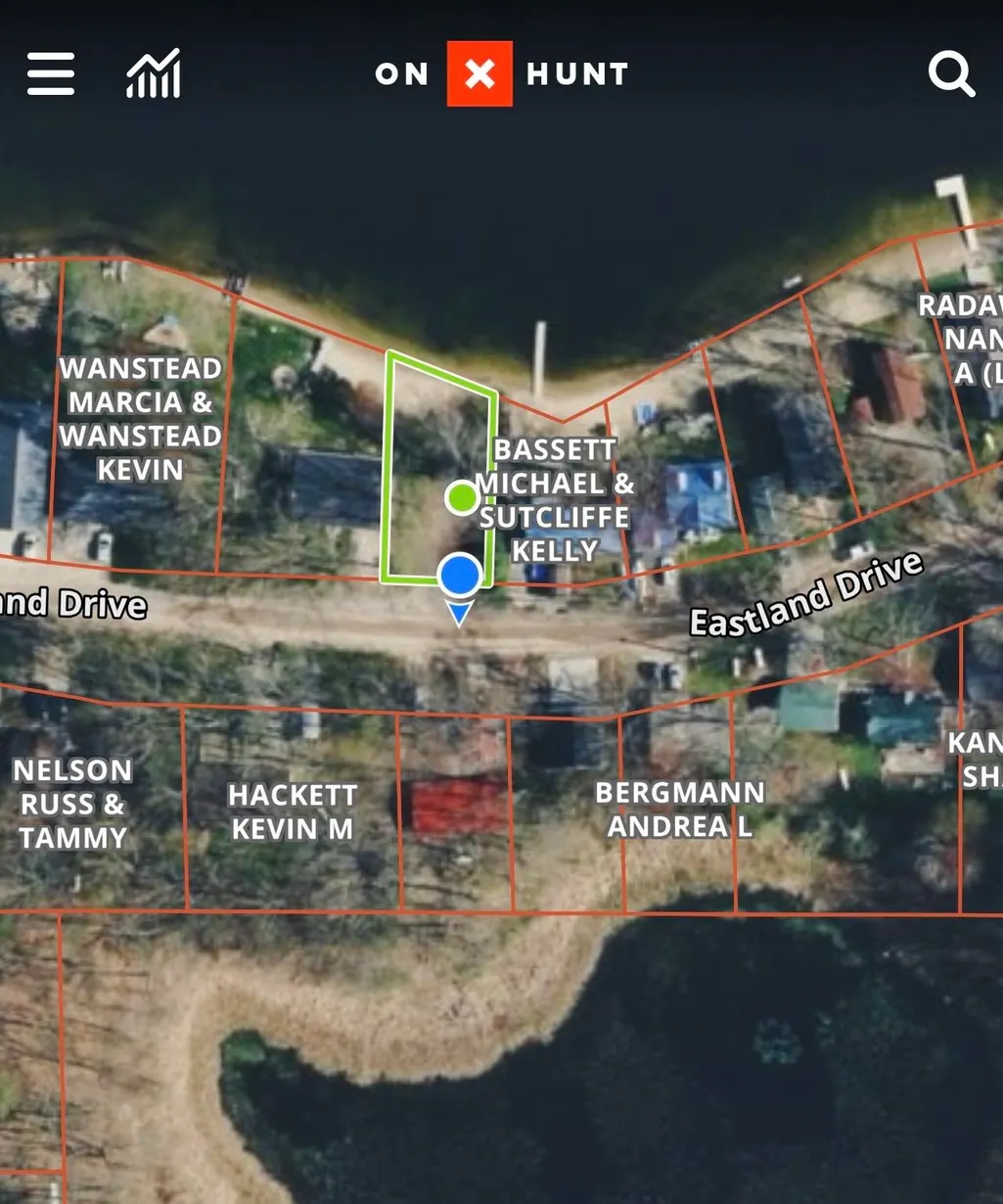Tap the search magnifier icon

(x=952, y=73)
